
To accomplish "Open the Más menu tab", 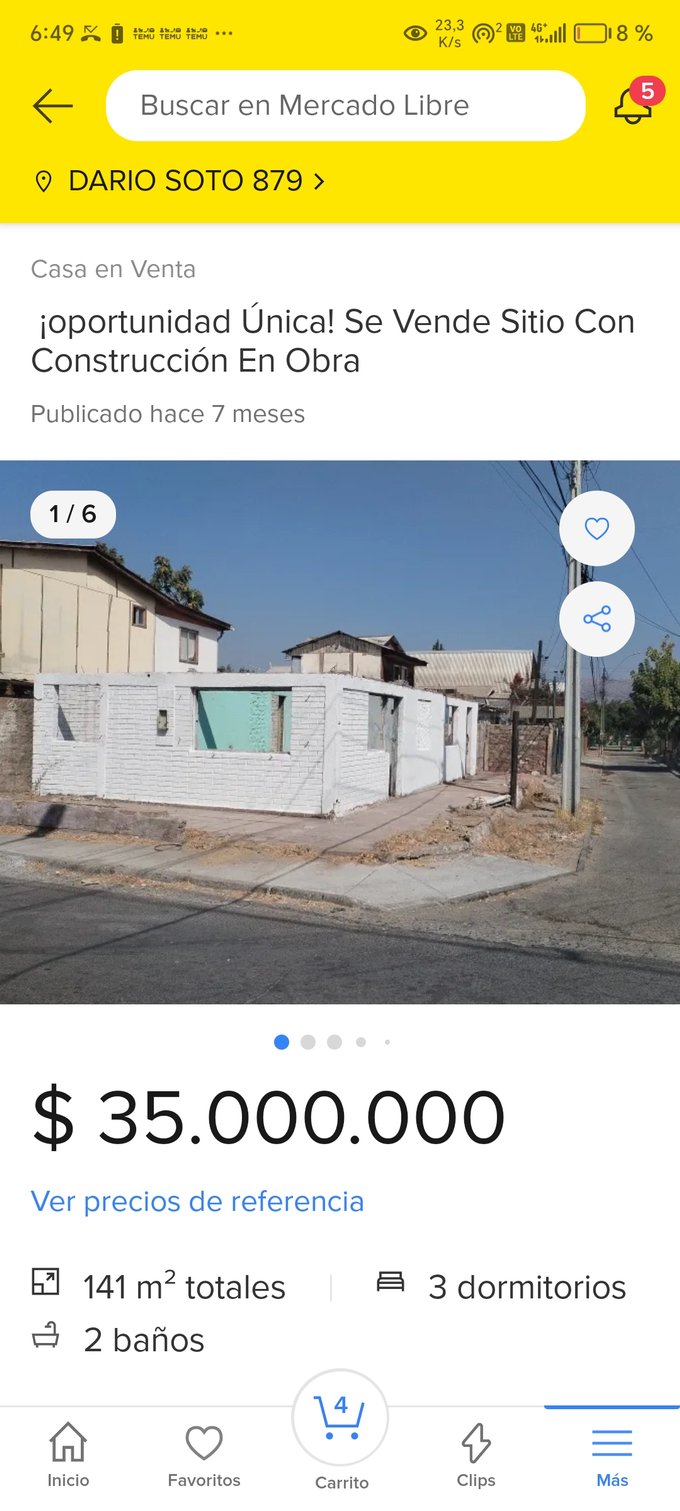I will (x=612, y=1455).
